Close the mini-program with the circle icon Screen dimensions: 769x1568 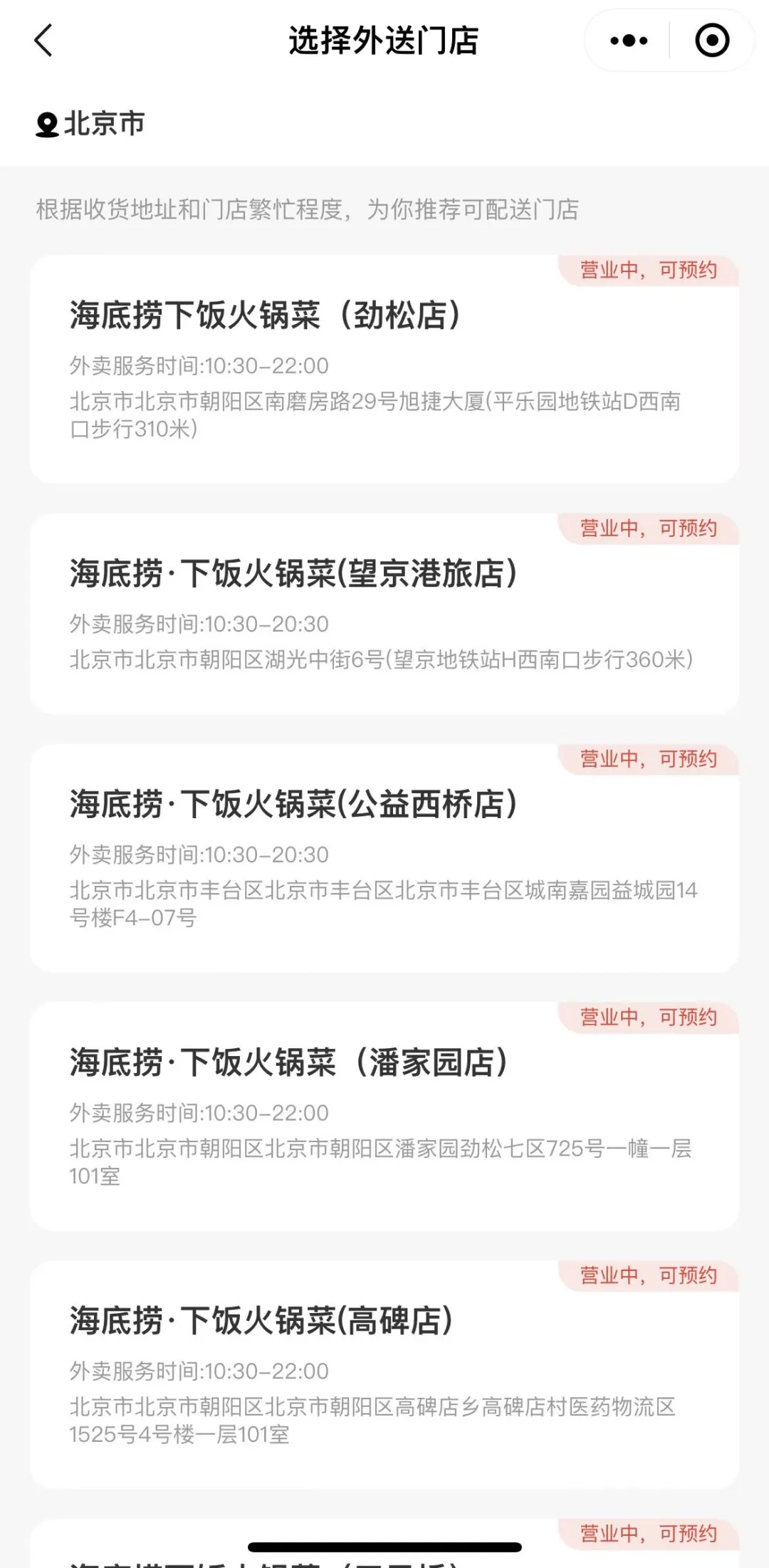tap(712, 41)
